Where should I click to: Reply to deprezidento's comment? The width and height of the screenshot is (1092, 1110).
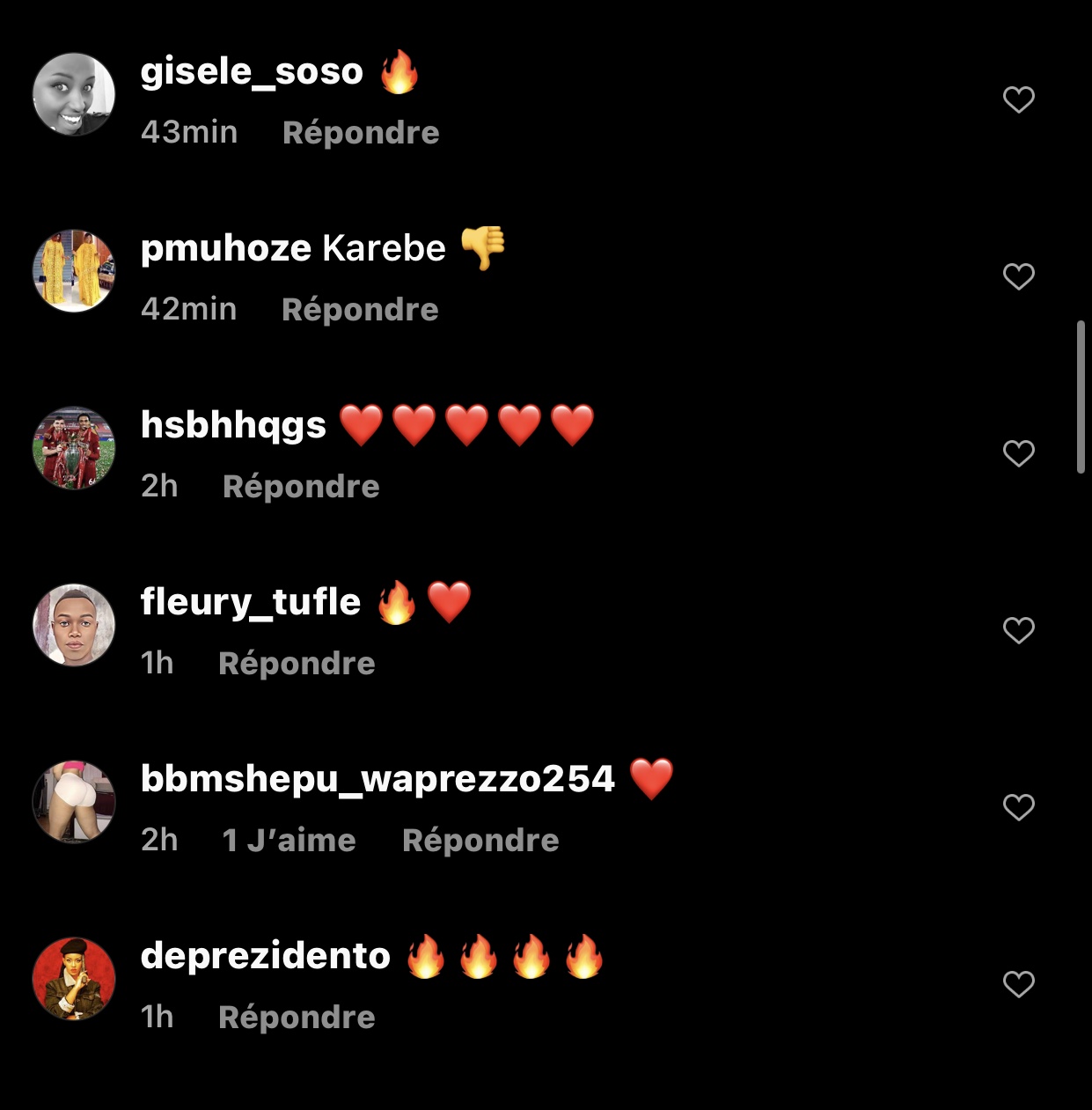pyautogui.click(x=297, y=1018)
